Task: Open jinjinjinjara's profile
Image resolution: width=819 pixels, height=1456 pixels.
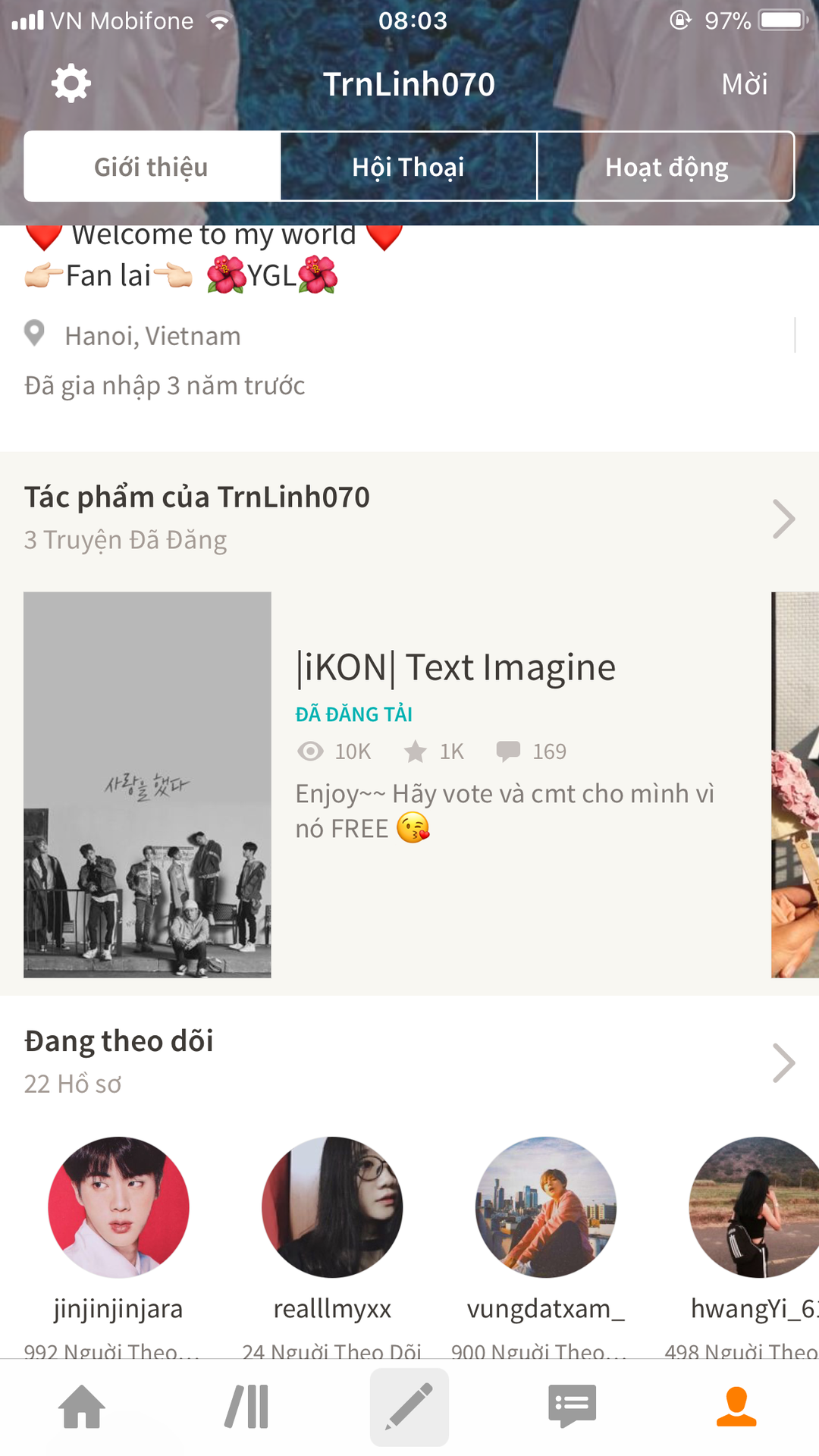Action: (x=118, y=1207)
